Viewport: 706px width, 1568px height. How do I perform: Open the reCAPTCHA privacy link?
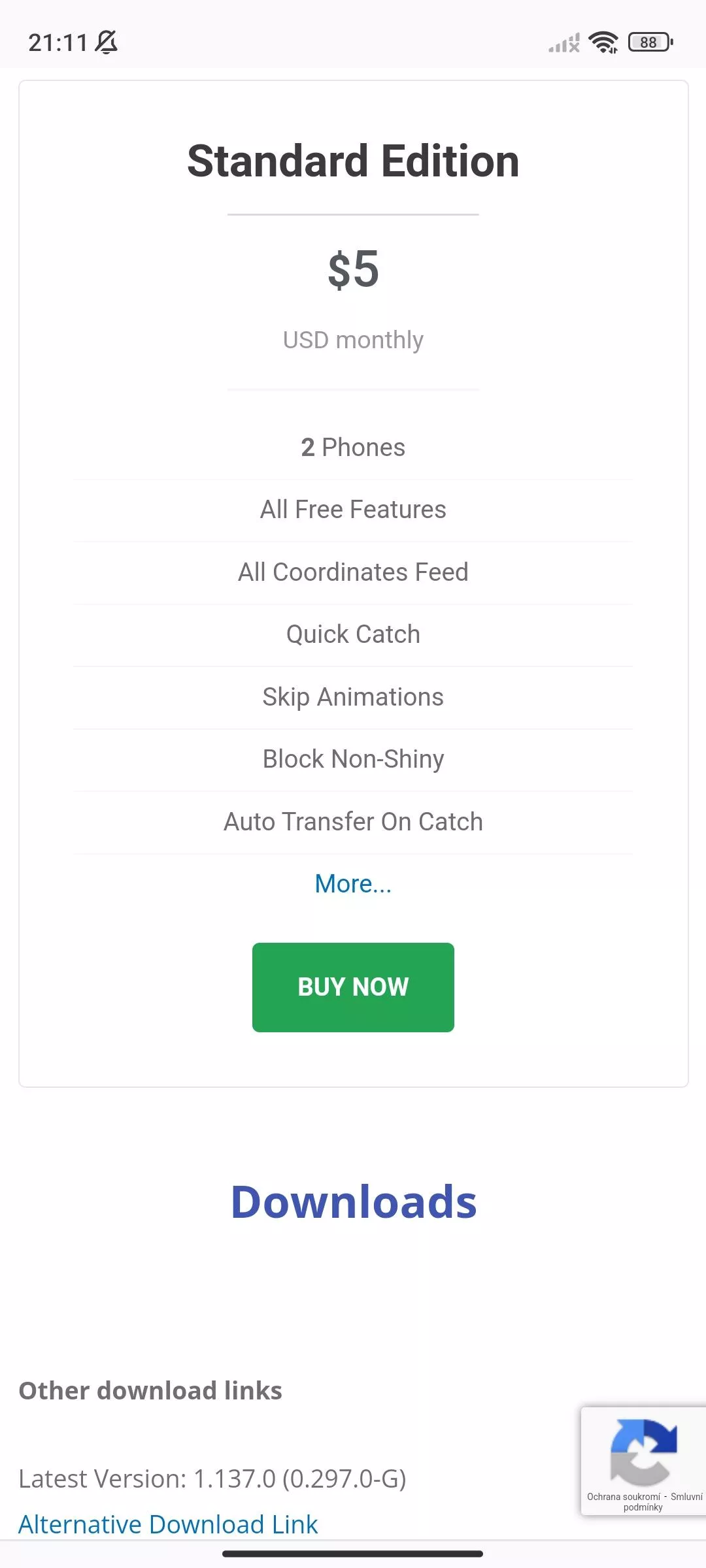(624, 1497)
